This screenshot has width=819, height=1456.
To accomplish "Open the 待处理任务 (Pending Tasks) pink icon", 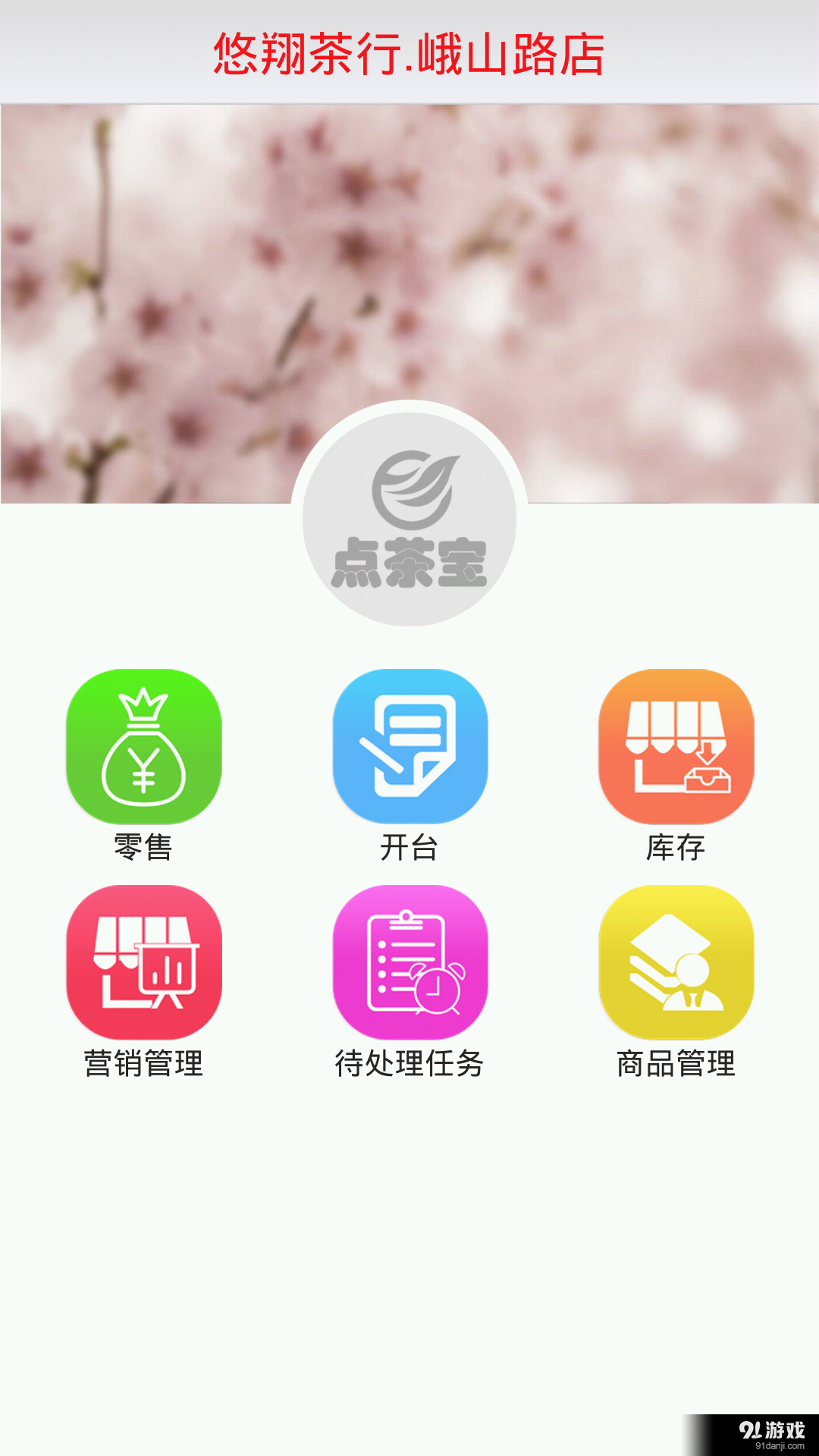I will tap(409, 963).
